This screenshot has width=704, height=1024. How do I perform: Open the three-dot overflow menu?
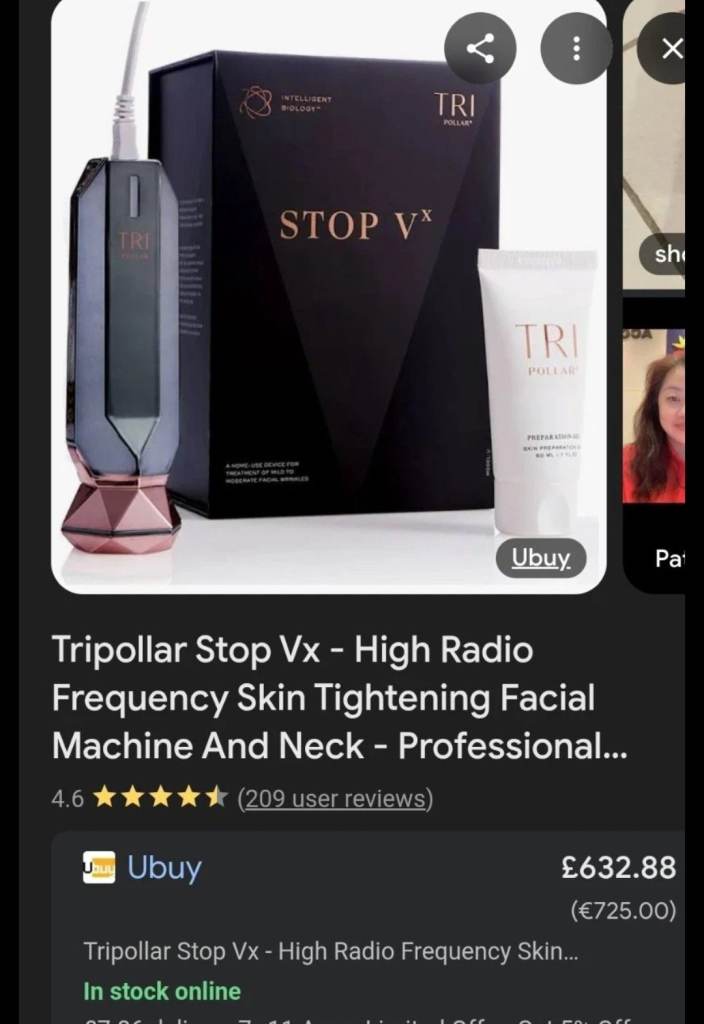pos(576,48)
